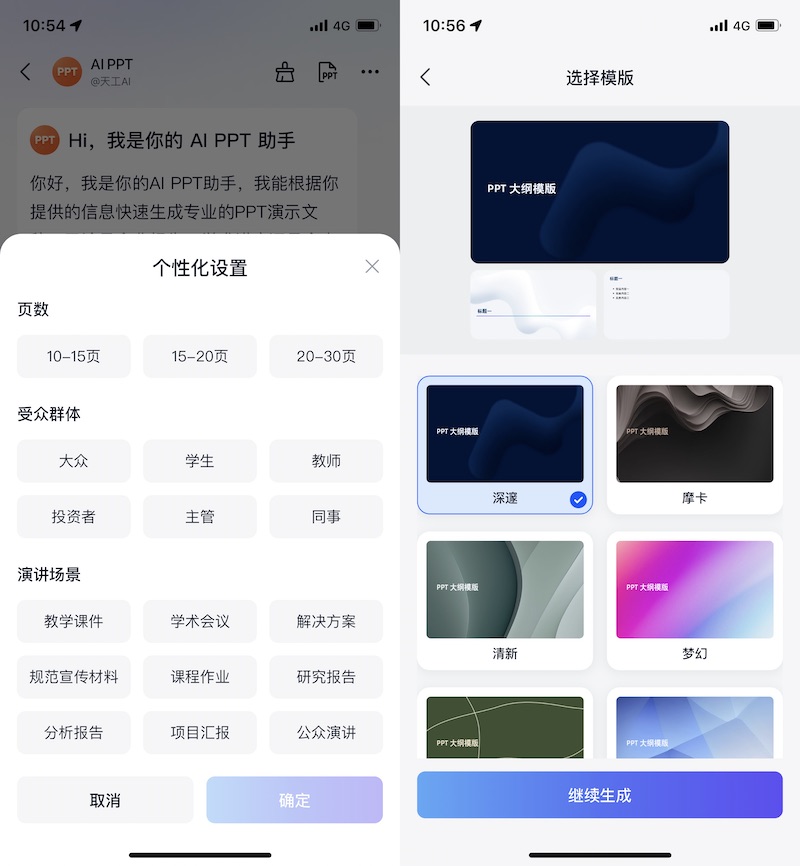Pick the 梦幻 gradient template
Screen dimensions: 800x866
pos(694,600)
